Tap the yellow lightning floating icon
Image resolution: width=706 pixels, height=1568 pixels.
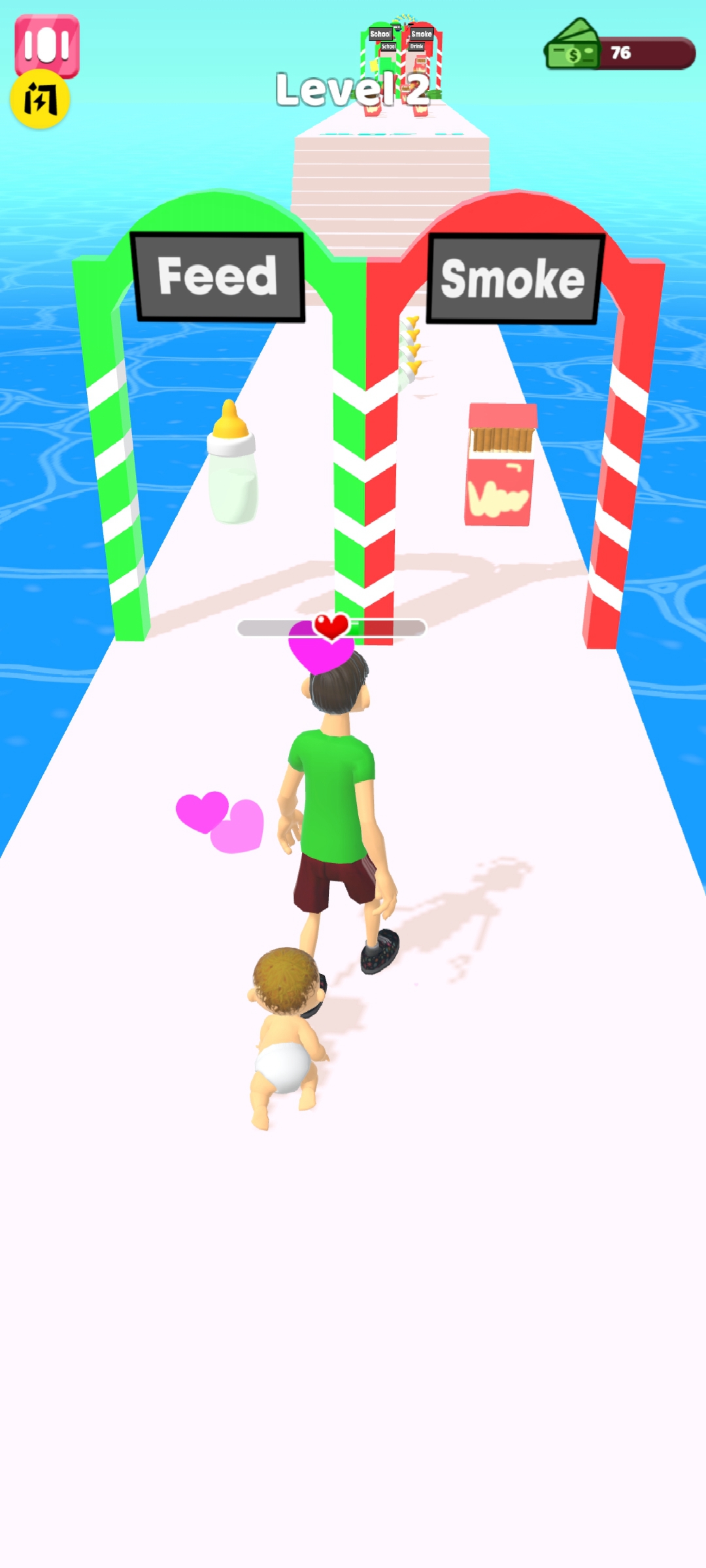tap(40, 100)
